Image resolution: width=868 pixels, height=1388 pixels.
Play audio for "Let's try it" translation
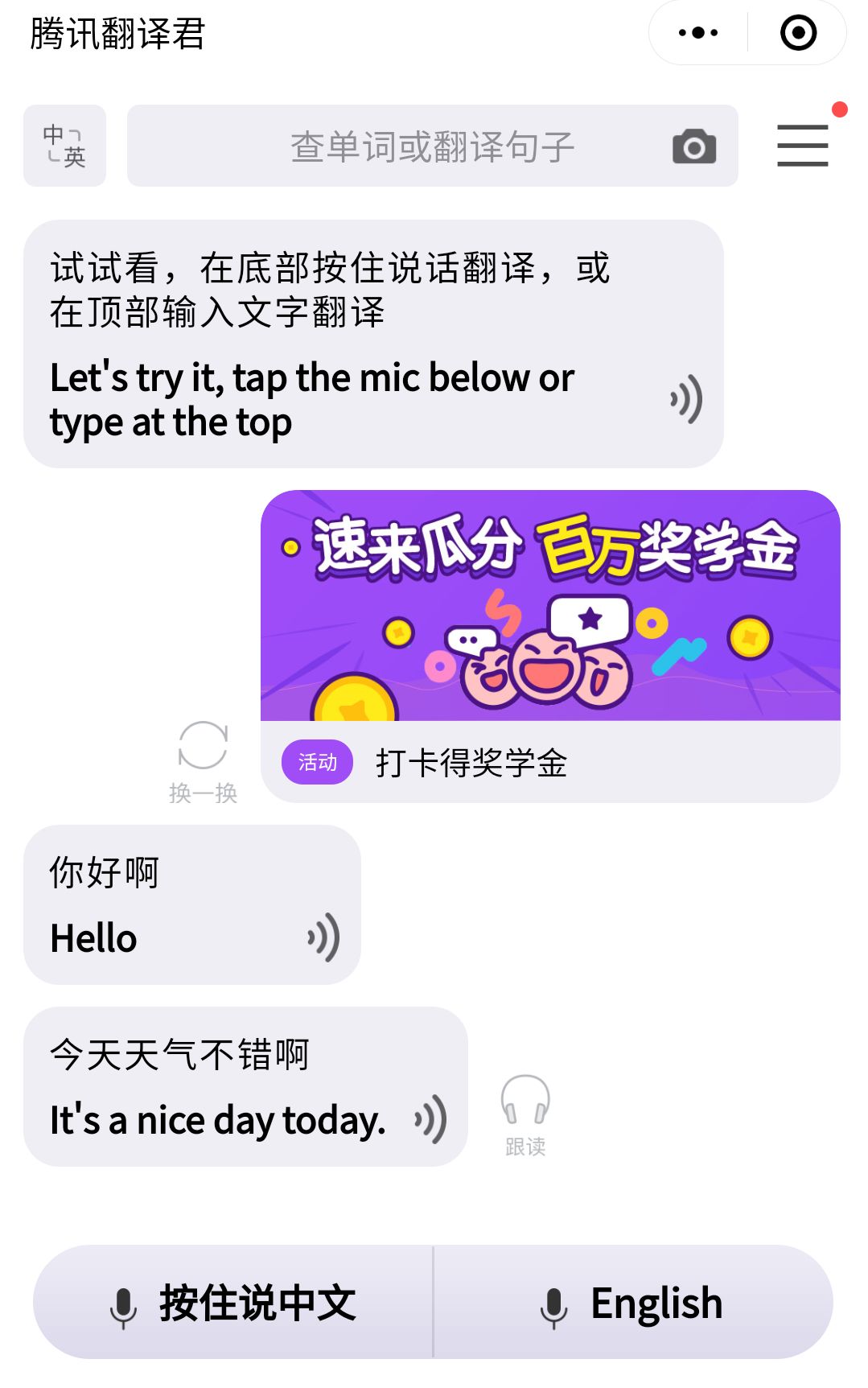tap(686, 399)
